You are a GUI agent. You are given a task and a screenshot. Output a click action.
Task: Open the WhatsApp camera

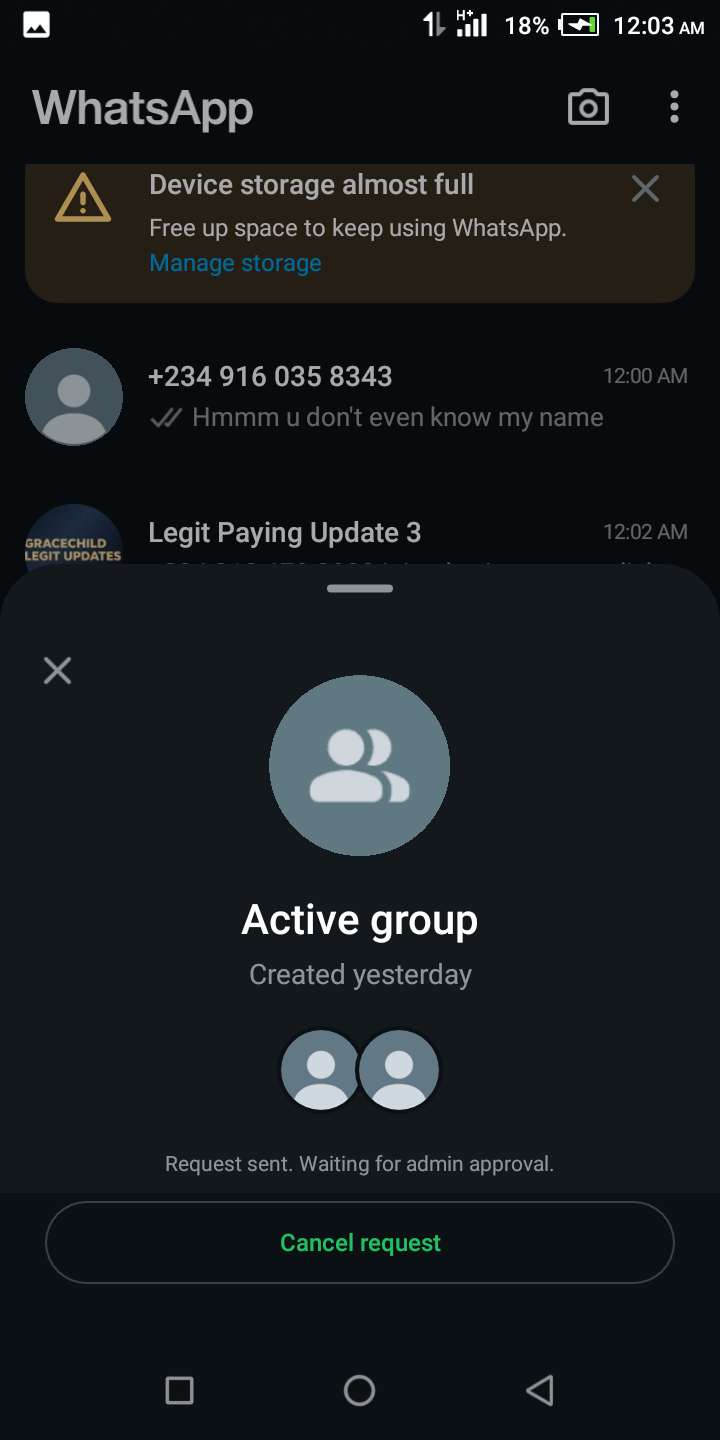[588, 107]
